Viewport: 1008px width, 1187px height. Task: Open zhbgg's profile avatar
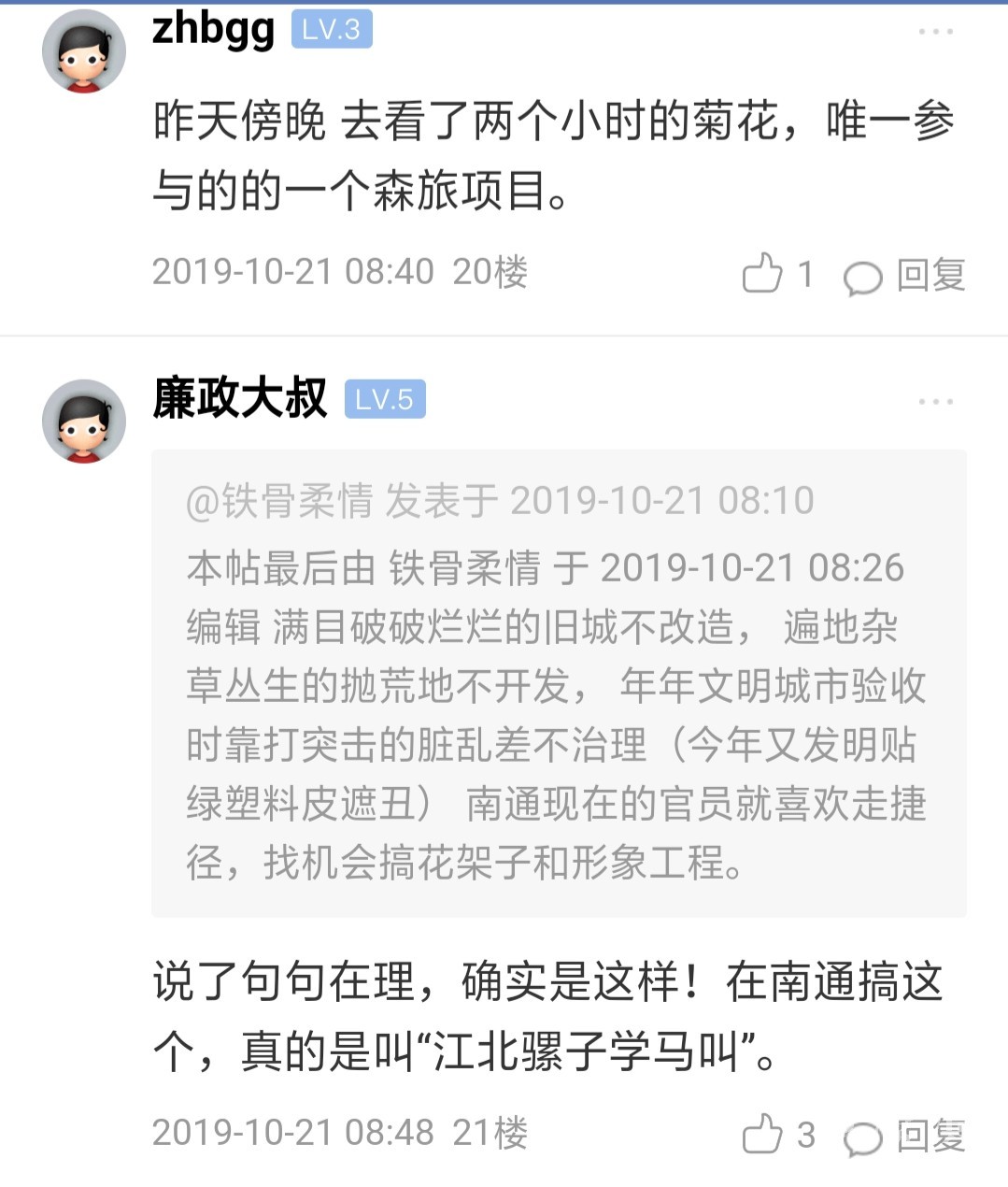[83, 52]
